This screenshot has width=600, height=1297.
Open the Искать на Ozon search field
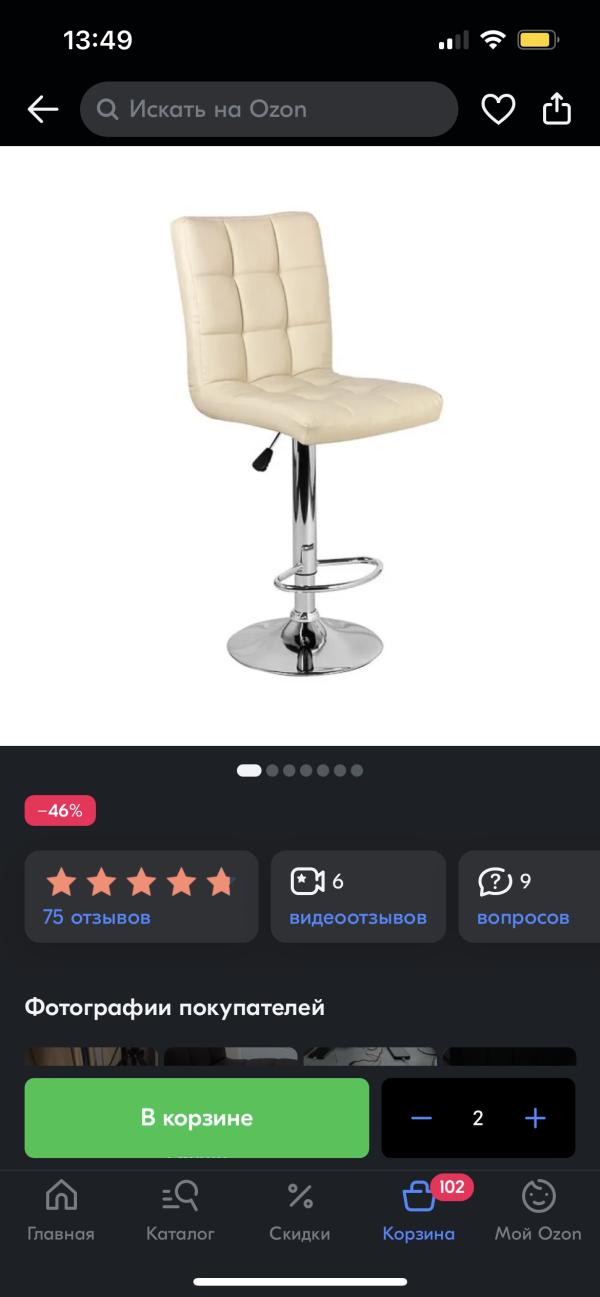pos(268,109)
